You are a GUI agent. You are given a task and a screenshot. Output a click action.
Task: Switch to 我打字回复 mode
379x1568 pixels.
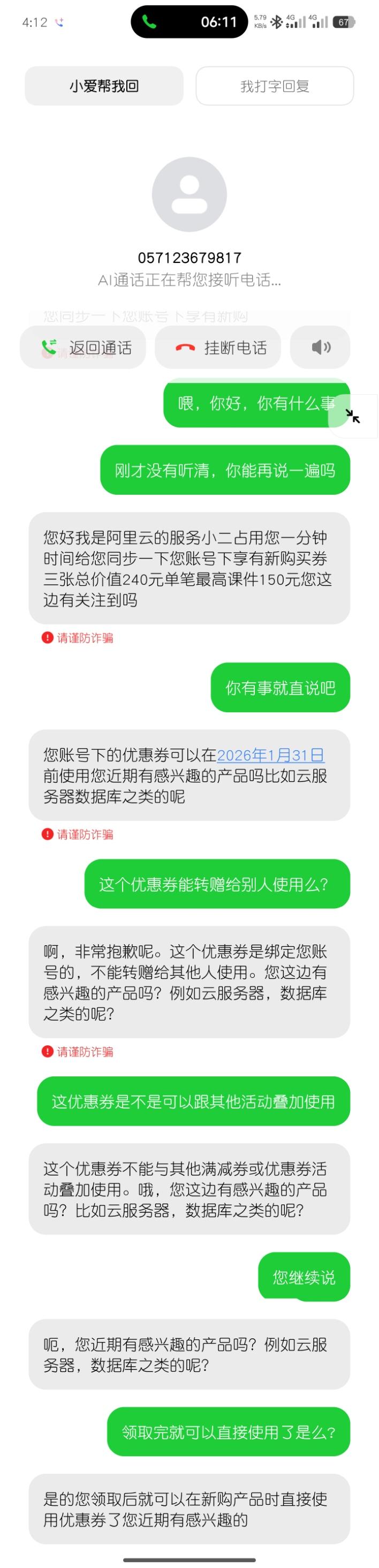click(x=275, y=86)
